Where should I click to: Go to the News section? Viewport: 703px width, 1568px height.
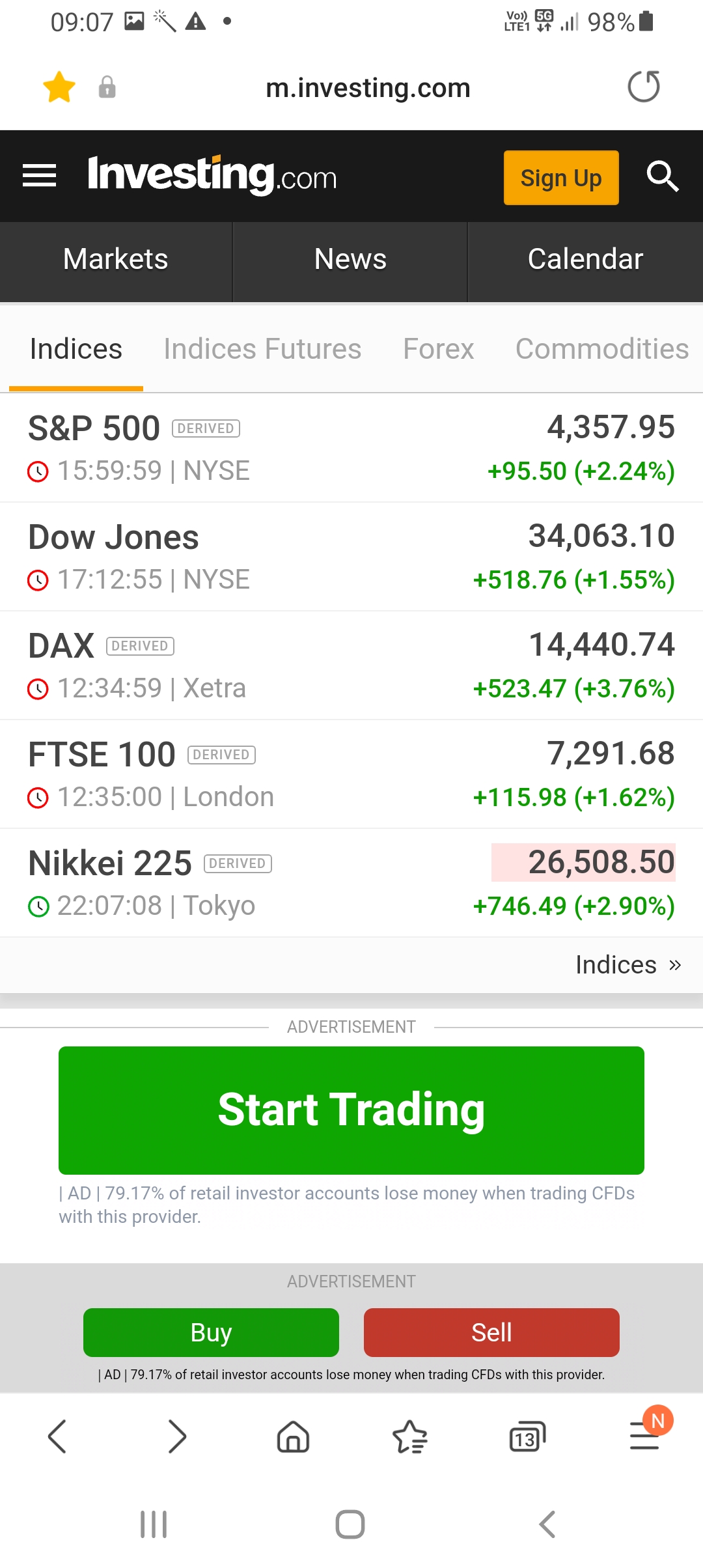point(350,259)
